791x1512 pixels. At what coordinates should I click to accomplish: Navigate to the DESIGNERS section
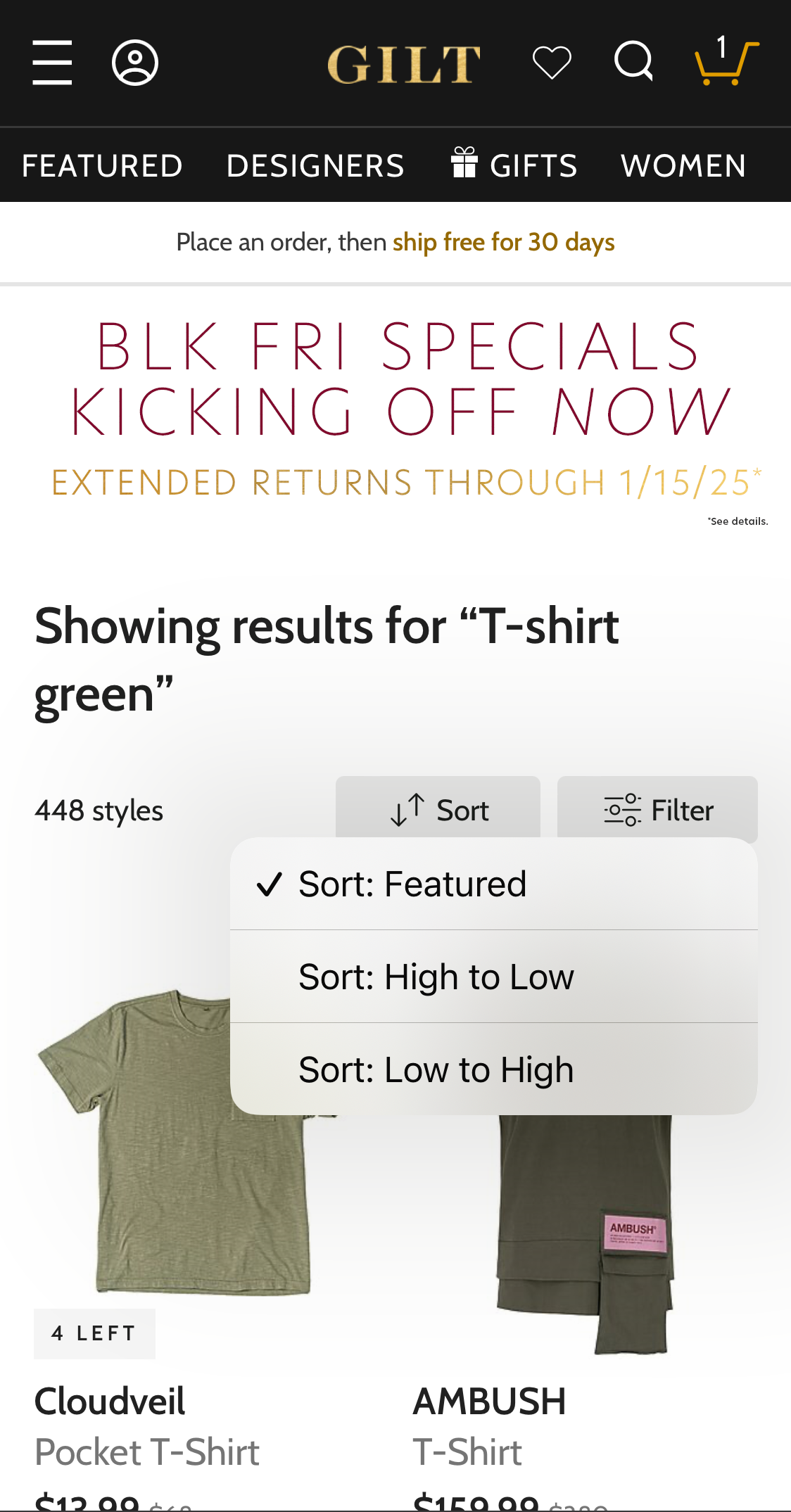[315, 164]
